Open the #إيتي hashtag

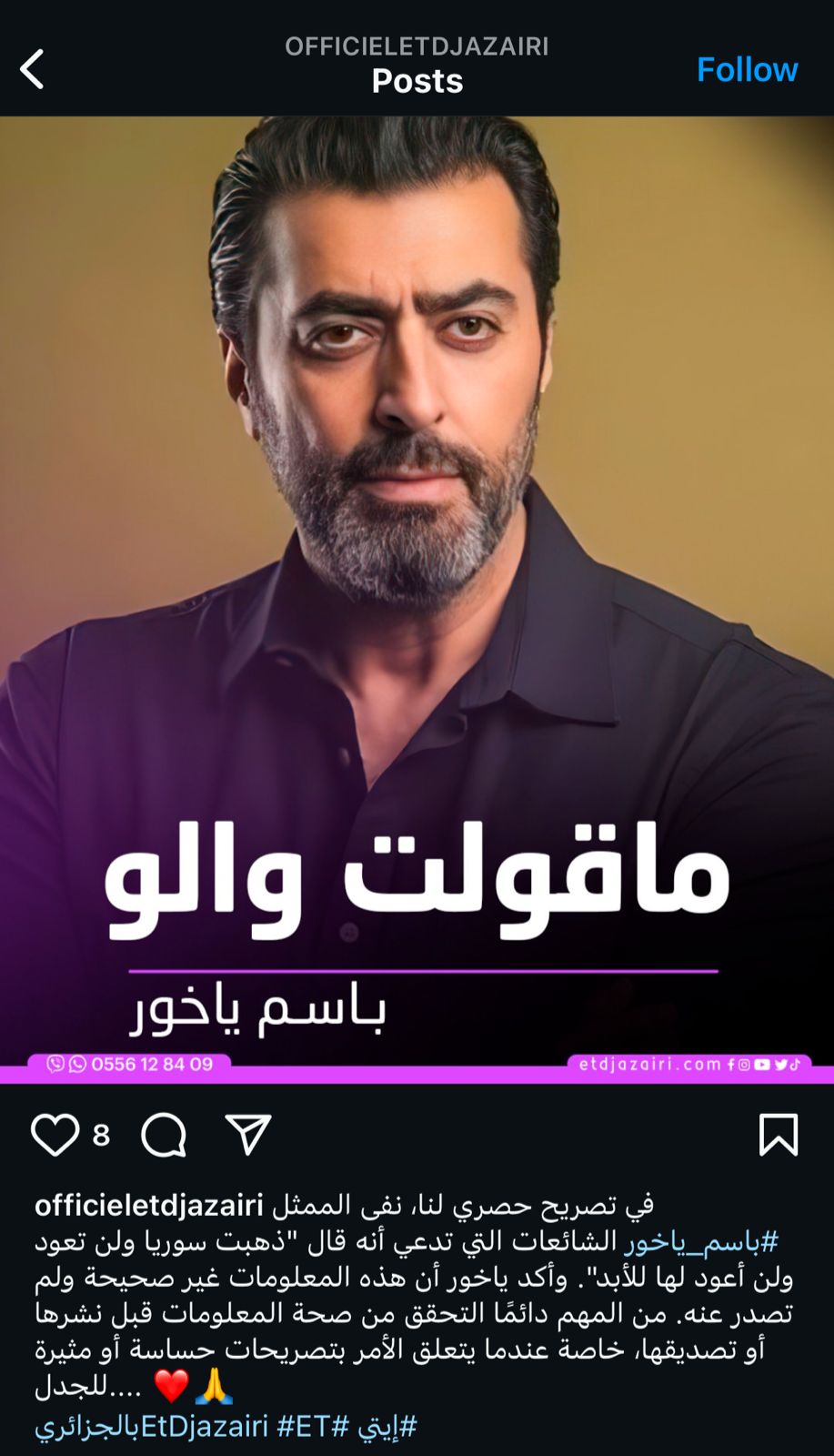tap(387, 1426)
